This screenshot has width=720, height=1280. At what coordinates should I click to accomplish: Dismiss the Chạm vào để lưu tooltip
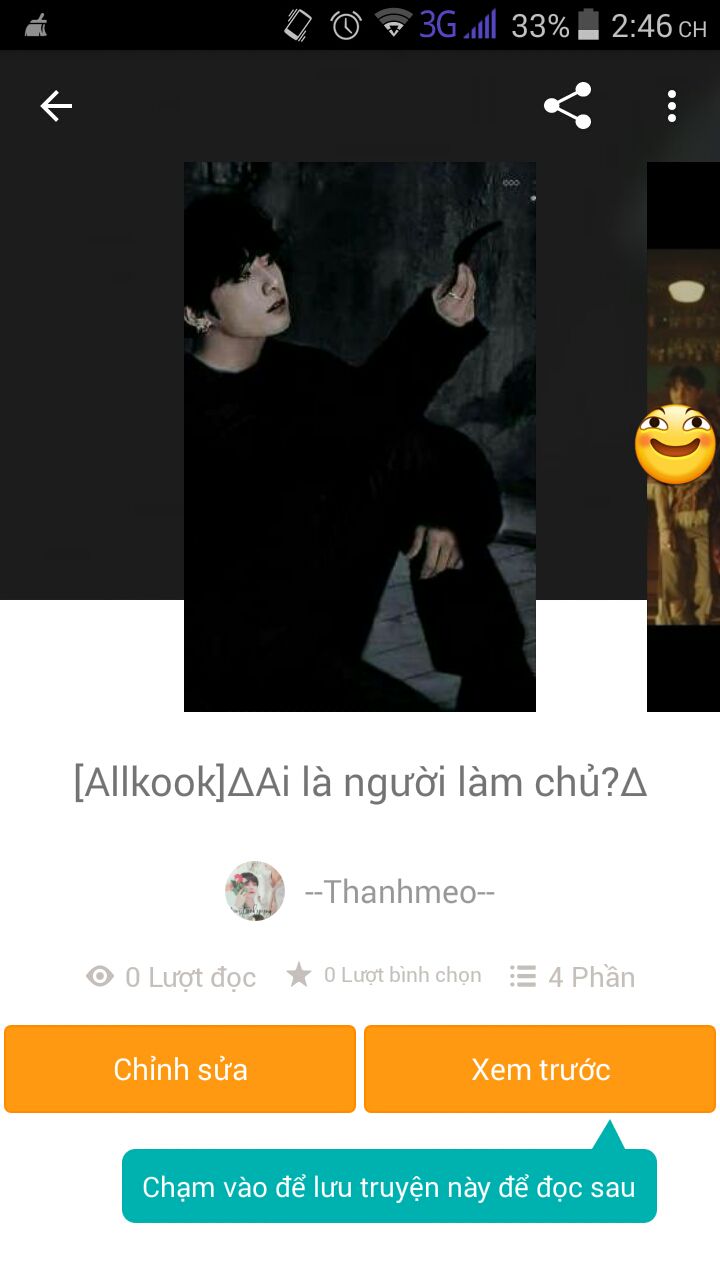click(389, 1187)
